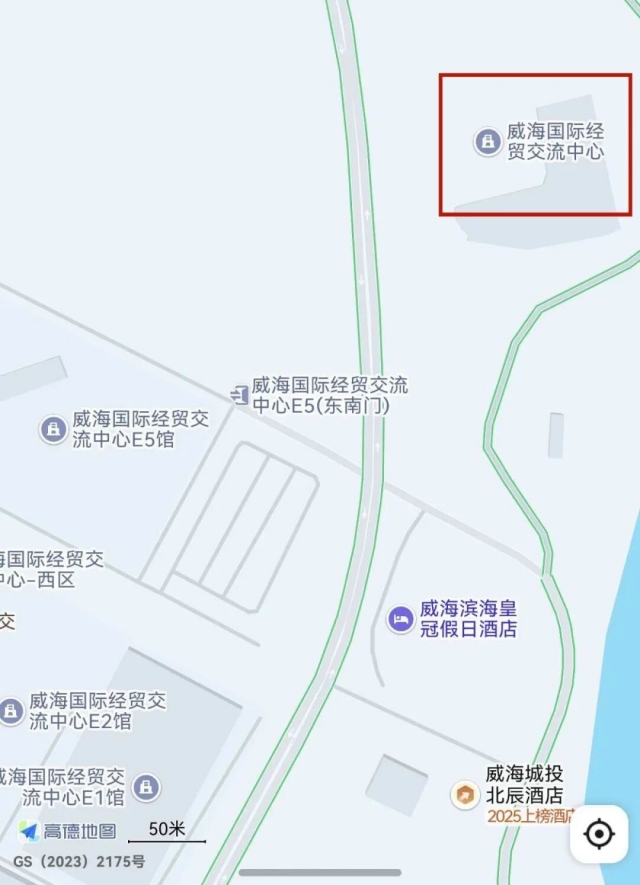Tap the E5(东南门) entrance marker
640x885 pixels.
click(239, 395)
